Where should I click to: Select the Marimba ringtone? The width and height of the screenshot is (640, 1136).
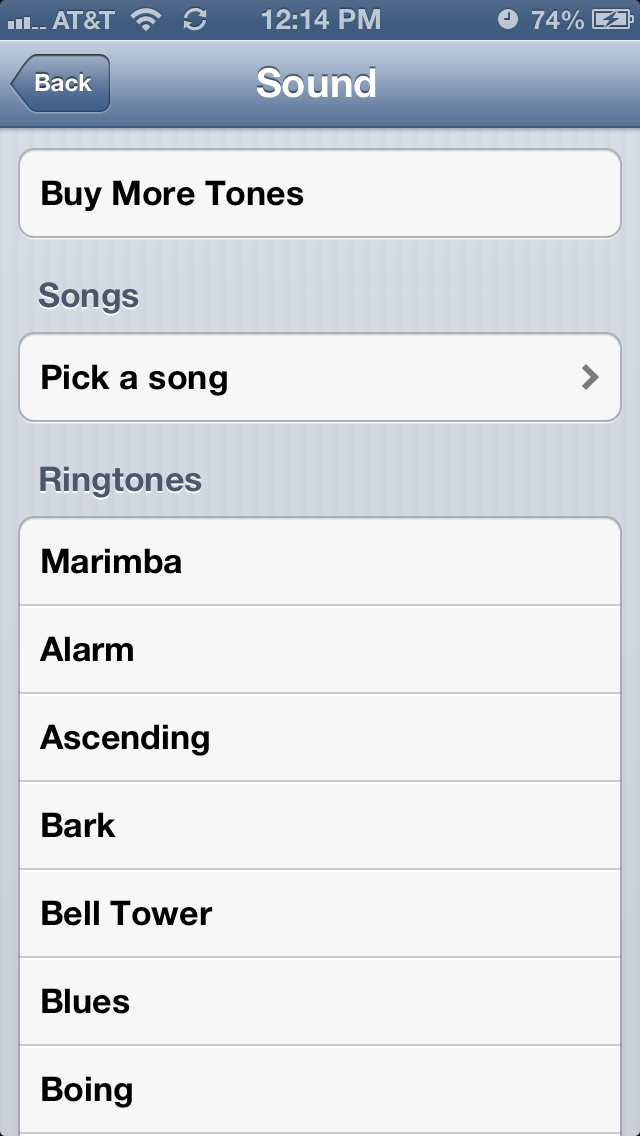pos(320,561)
